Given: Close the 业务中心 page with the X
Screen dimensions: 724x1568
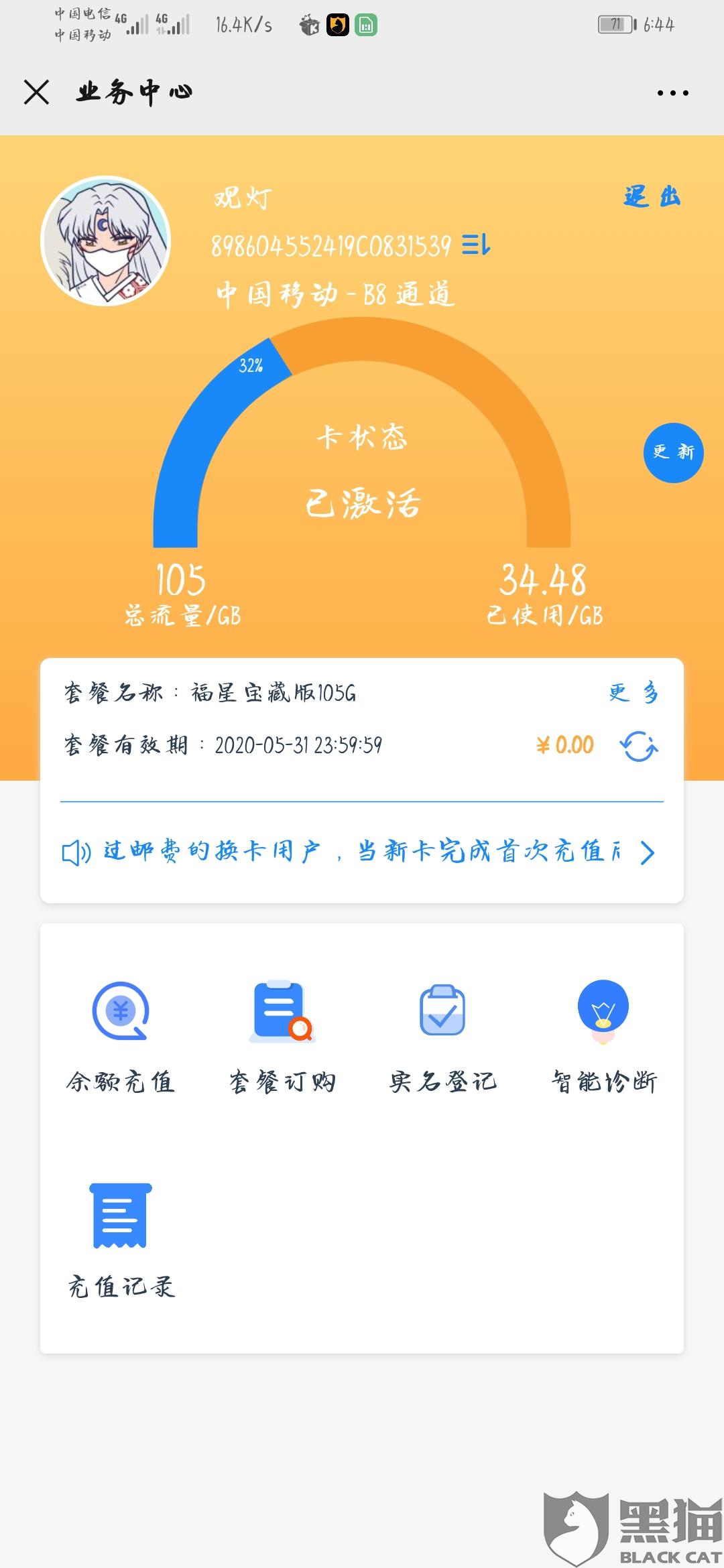Looking at the screenshot, I should 37,92.
